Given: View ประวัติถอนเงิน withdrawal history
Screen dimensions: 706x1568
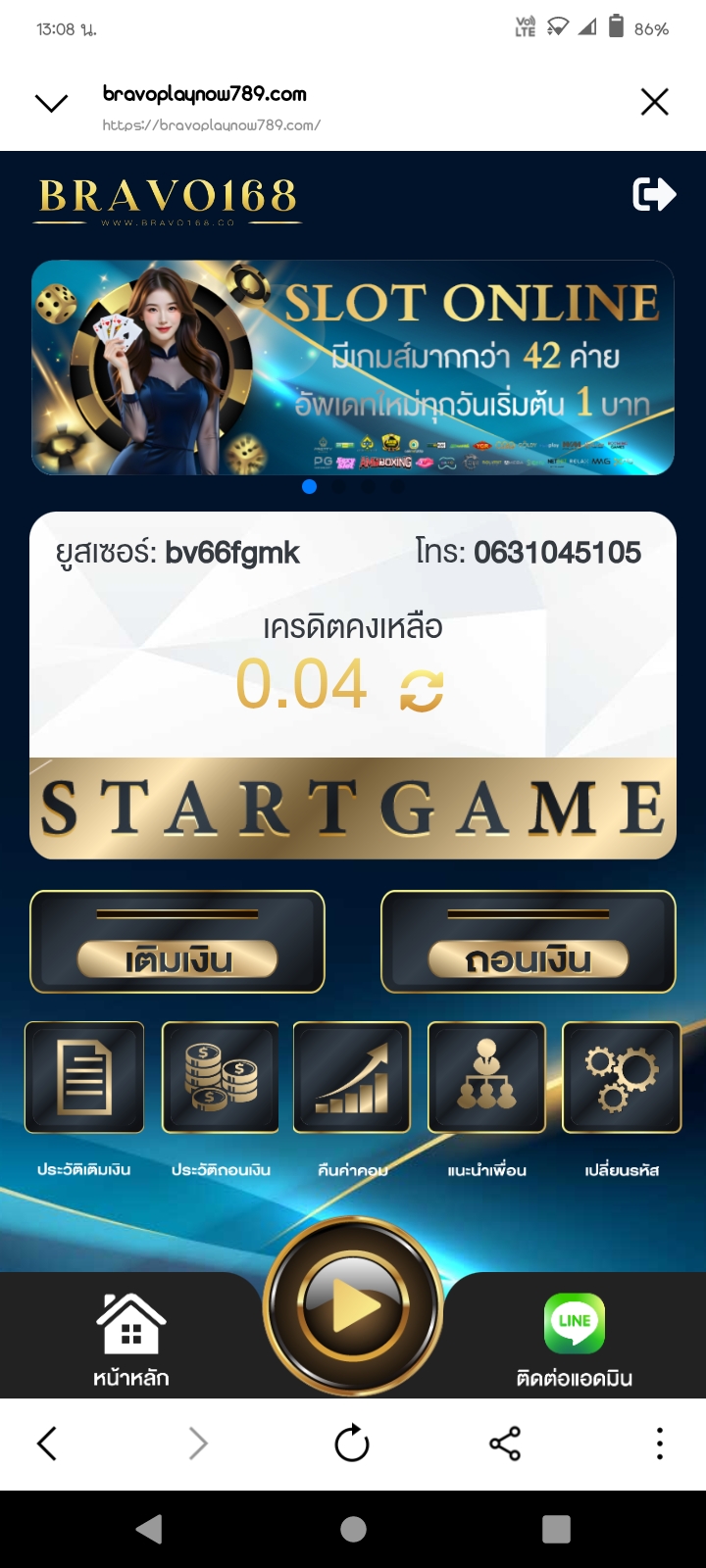Looking at the screenshot, I should coord(221,1078).
